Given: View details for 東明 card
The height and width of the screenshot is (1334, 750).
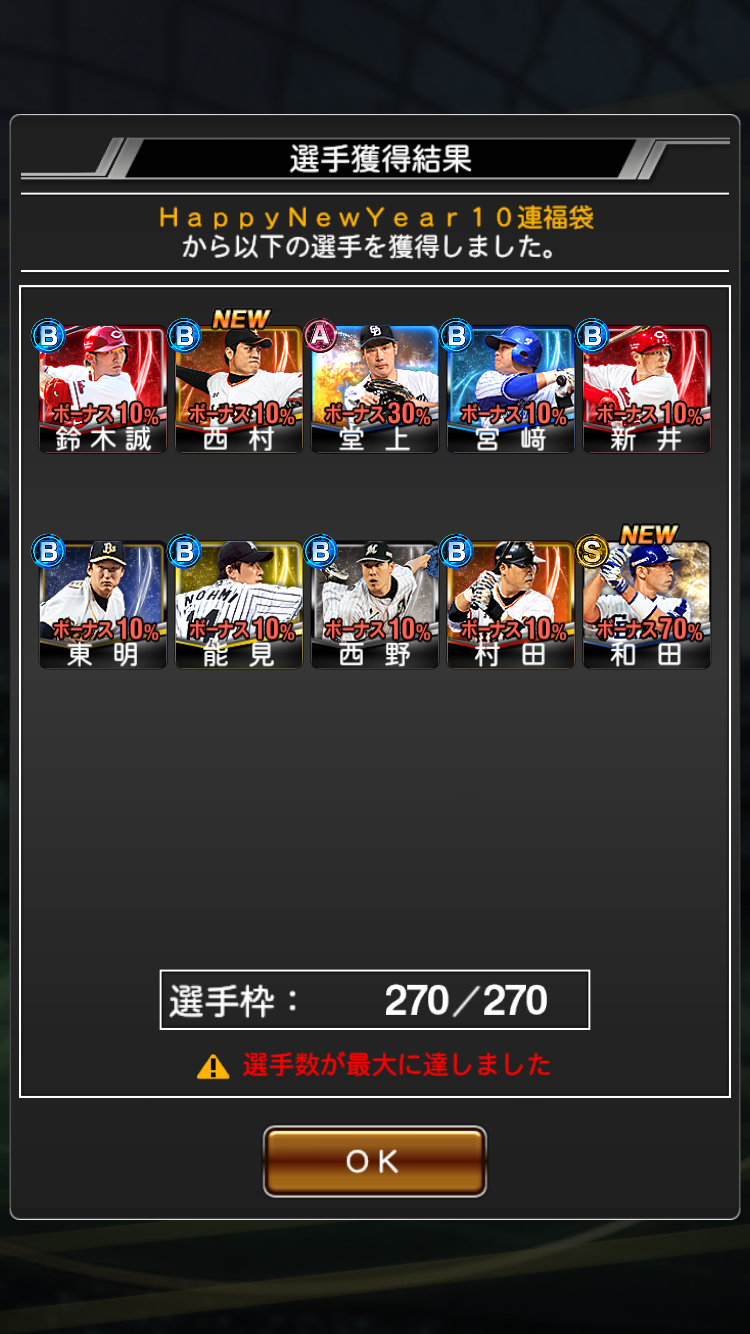Looking at the screenshot, I should (x=103, y=605).
